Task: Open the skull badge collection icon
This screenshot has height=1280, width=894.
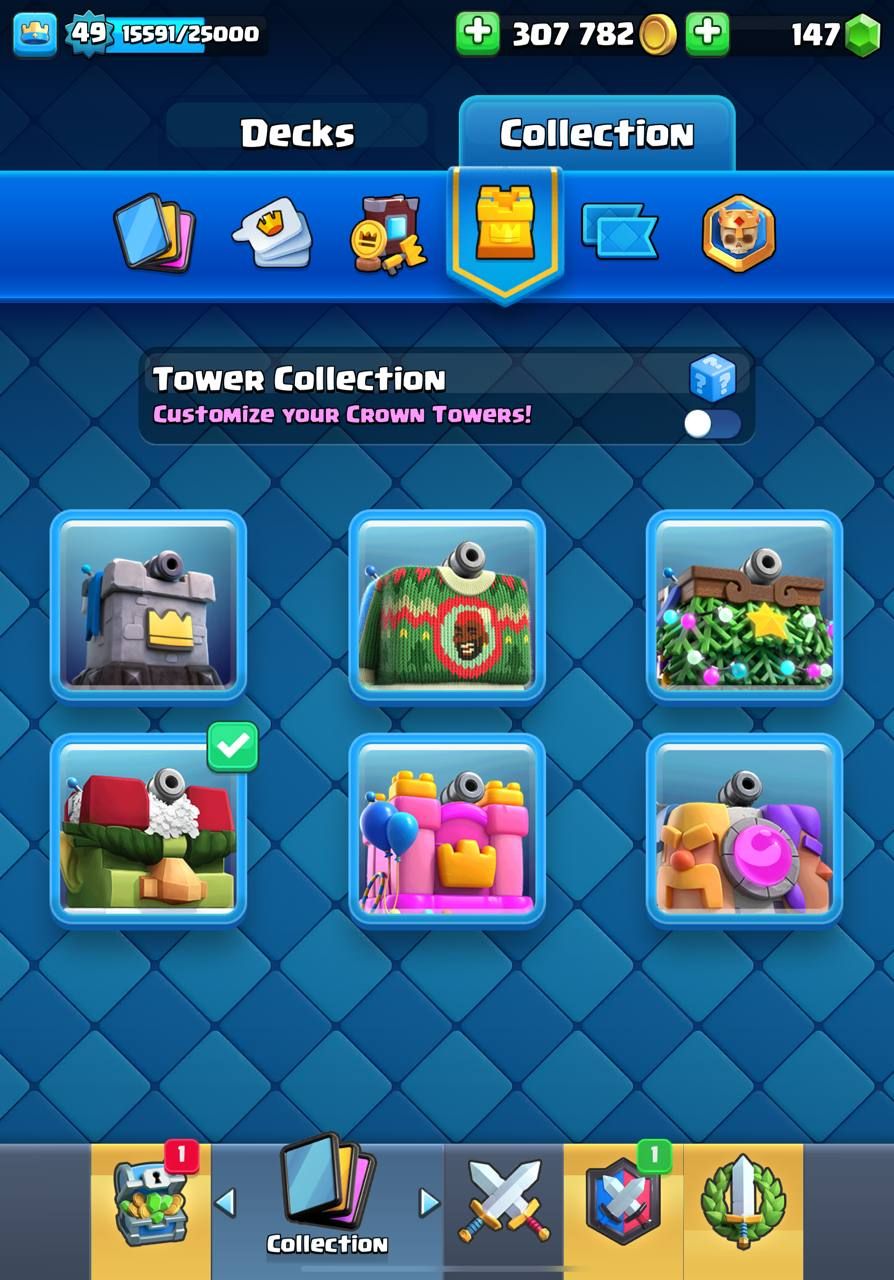Action: click(738, 233)
